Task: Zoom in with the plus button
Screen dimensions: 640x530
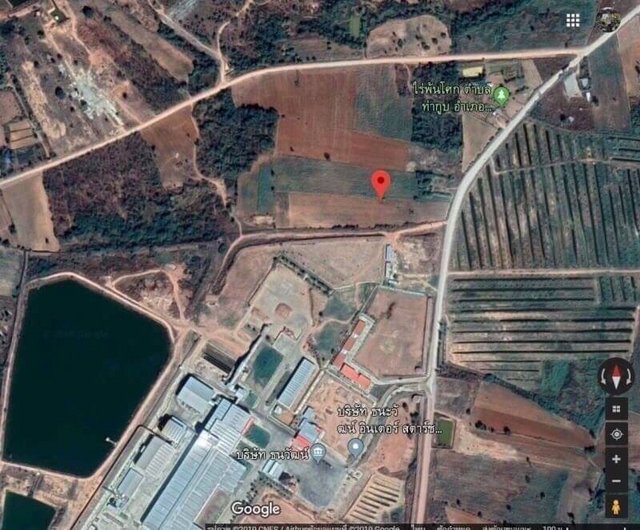Action: 615,459
